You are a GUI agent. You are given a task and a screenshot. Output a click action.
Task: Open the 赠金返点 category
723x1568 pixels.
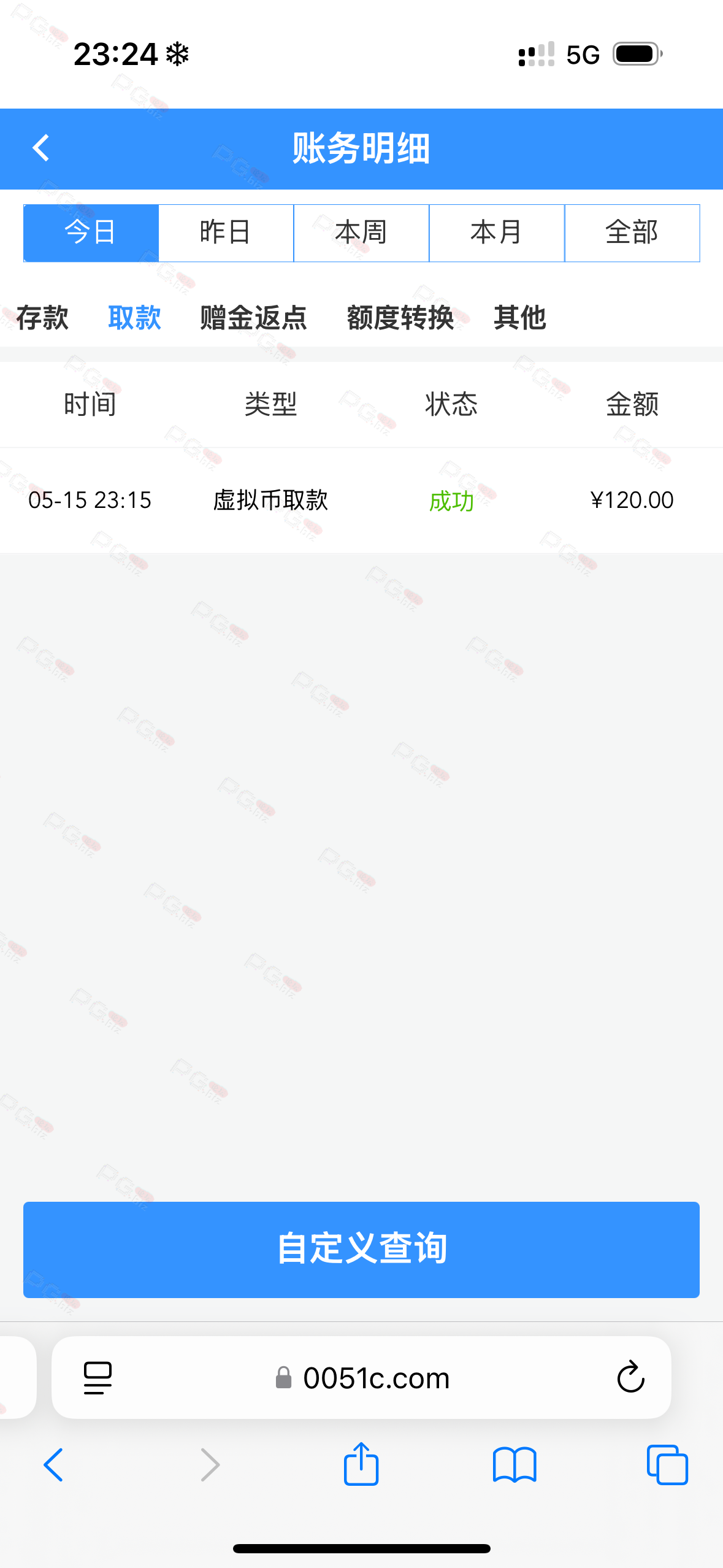coord(253,318)
